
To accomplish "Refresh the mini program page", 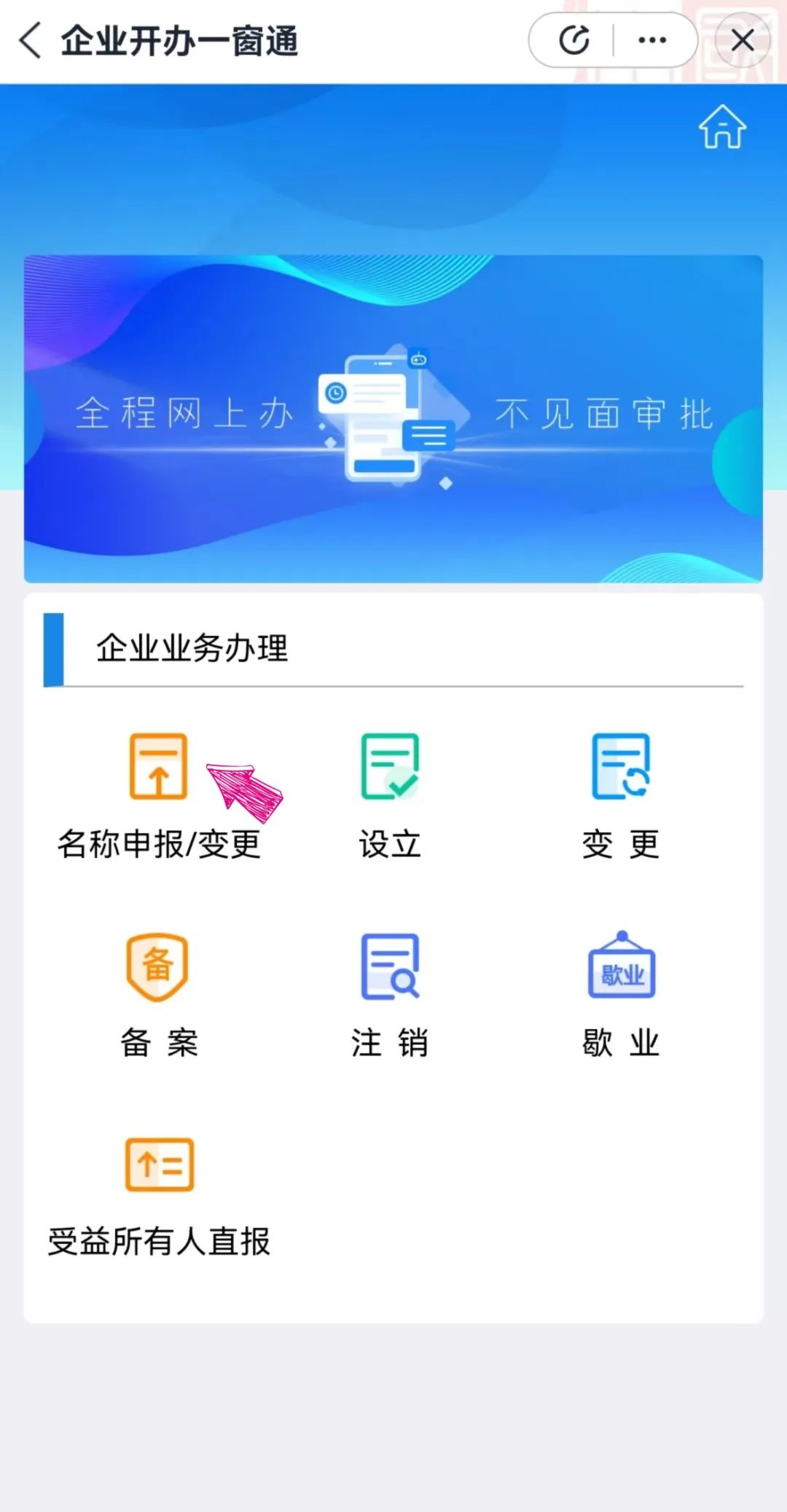I will pyautogui.click(x=574, y=41).
